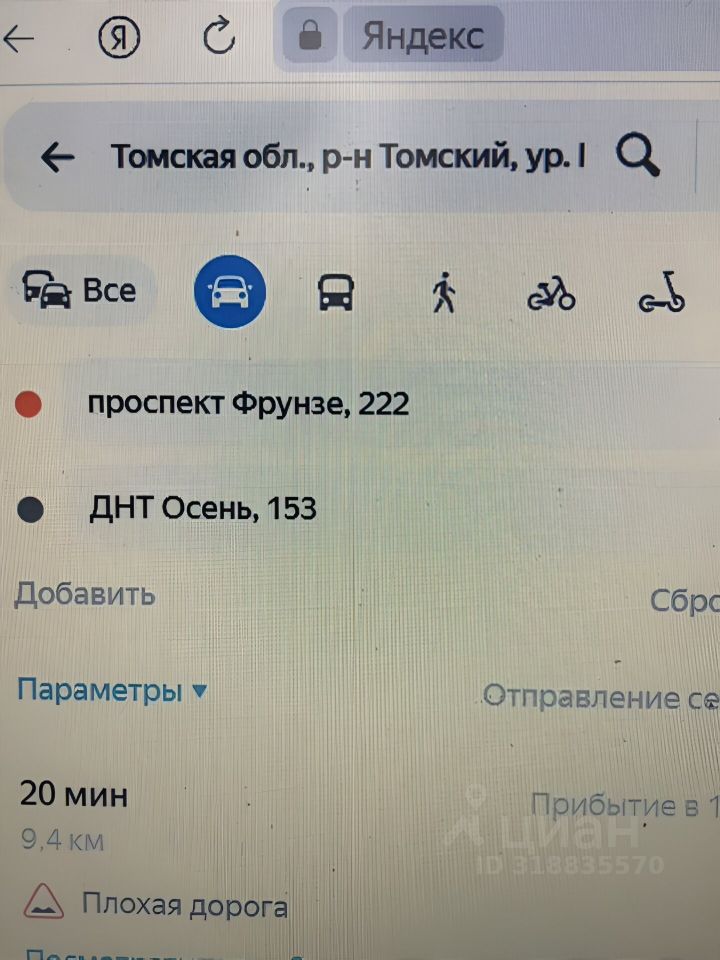The image size is (720, 960).
Task: Switch to walking route mode
Action: (444, 293)
